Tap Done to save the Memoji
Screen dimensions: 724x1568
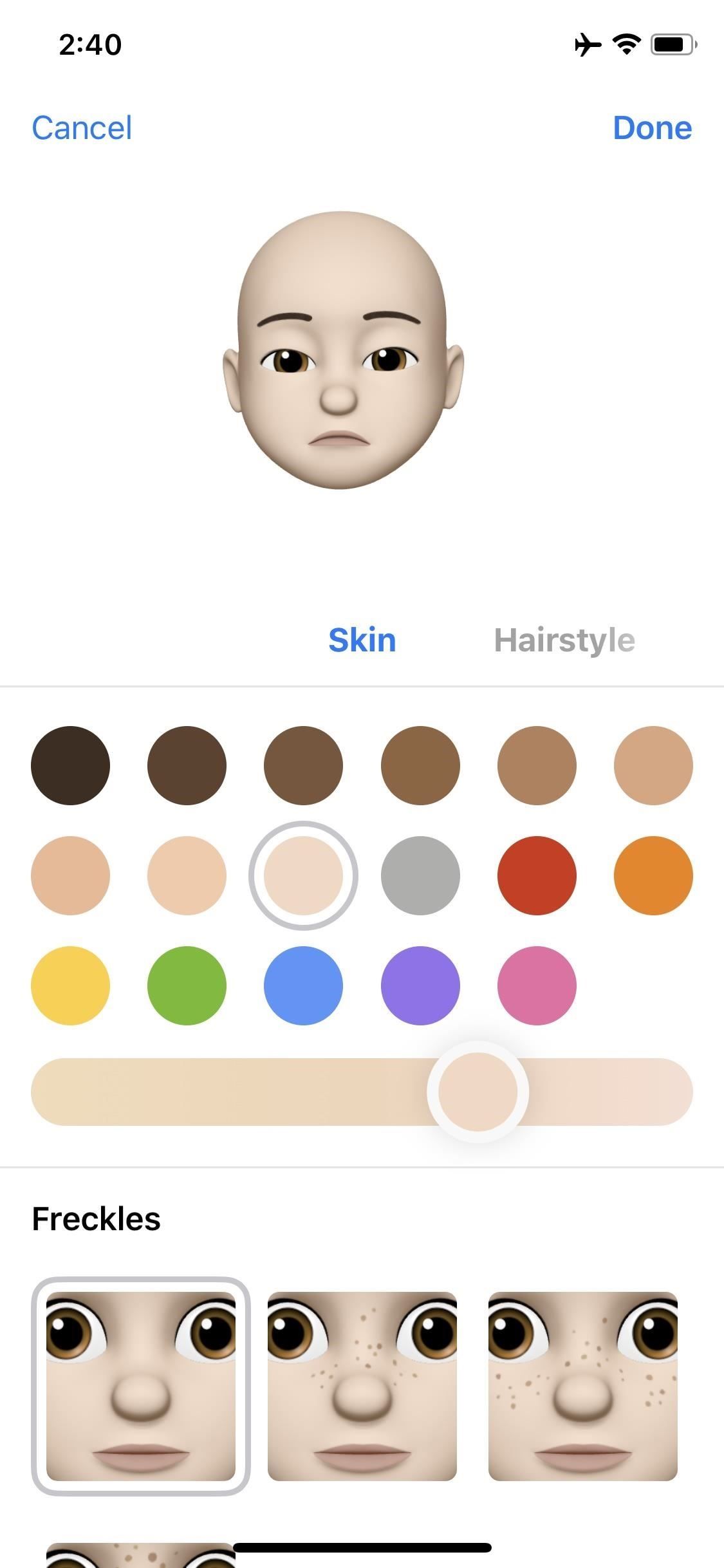pyautogui.click(x=652, y=127)
